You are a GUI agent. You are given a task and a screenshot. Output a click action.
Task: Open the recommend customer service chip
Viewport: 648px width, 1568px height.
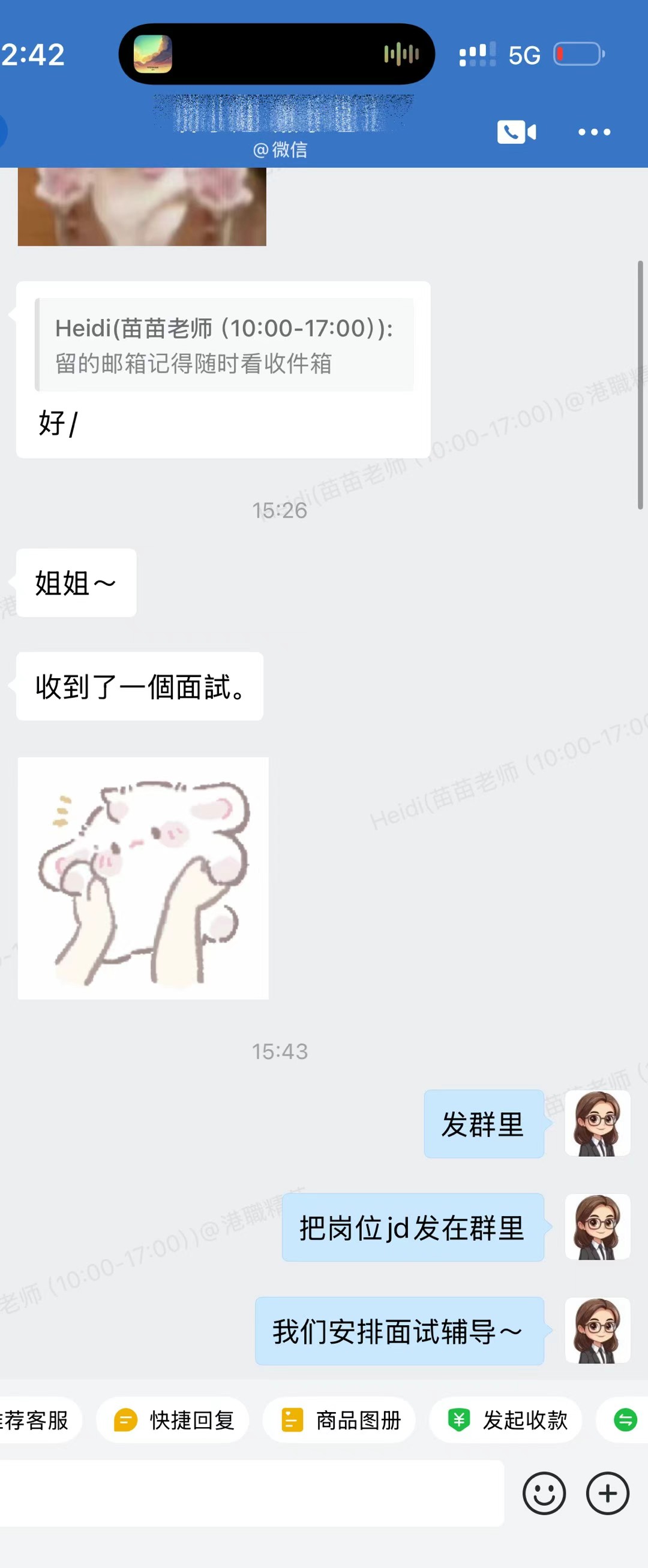[35, 1420]
